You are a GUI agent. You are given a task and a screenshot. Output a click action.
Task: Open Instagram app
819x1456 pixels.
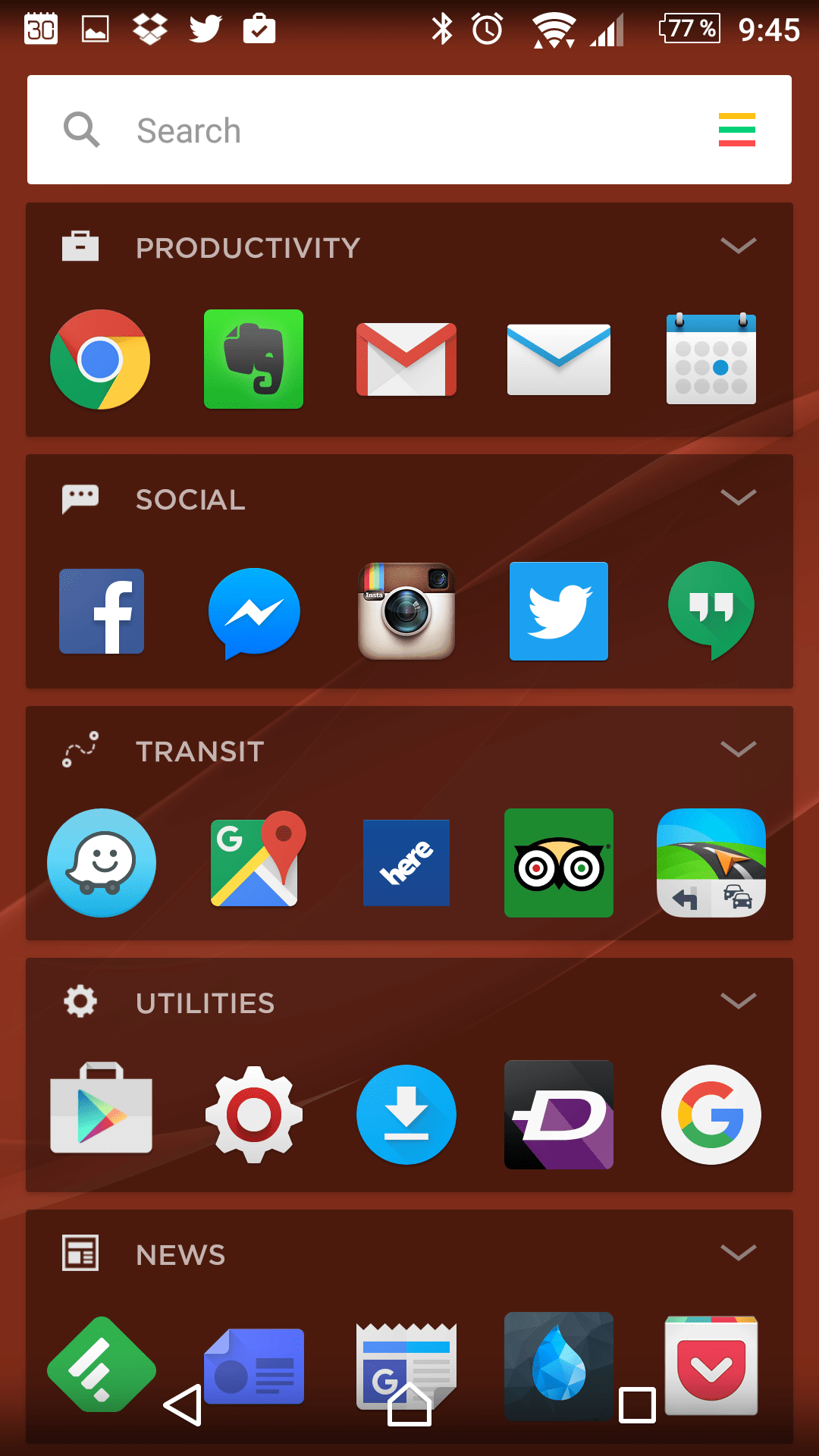pyautogui.click(x=406, y=611)
